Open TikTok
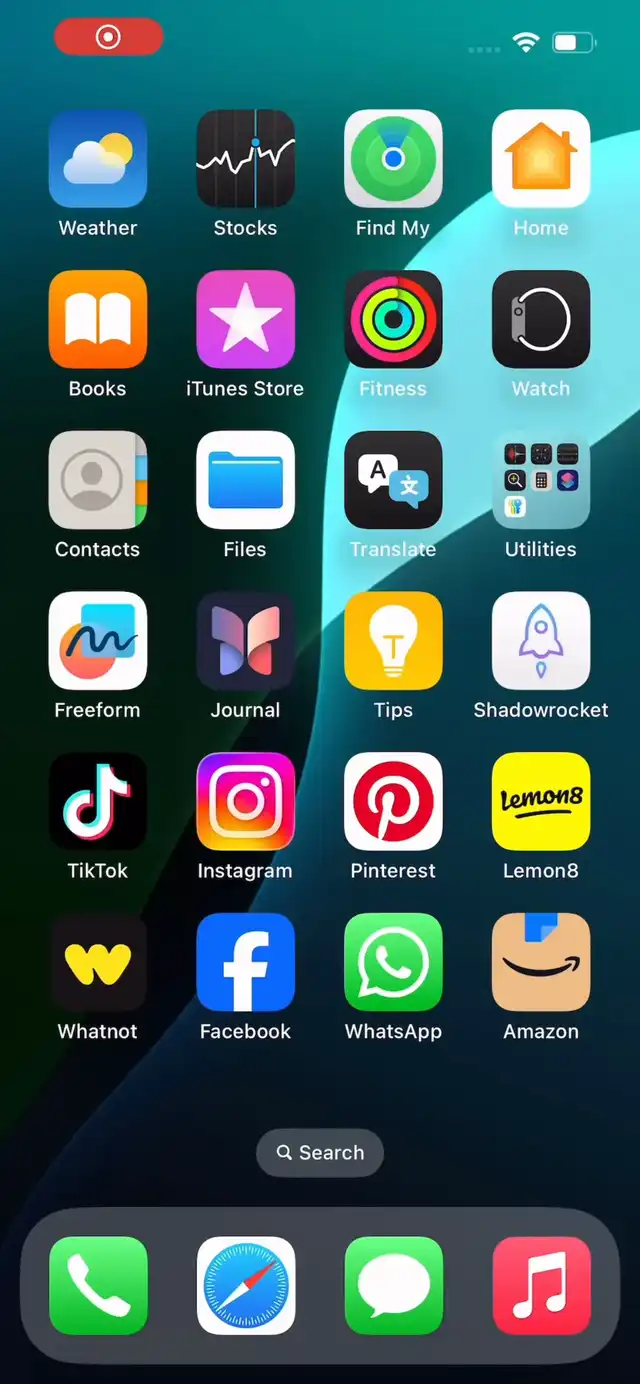The width and height of the screenshot is (640, 1384). tap(98, 802)
